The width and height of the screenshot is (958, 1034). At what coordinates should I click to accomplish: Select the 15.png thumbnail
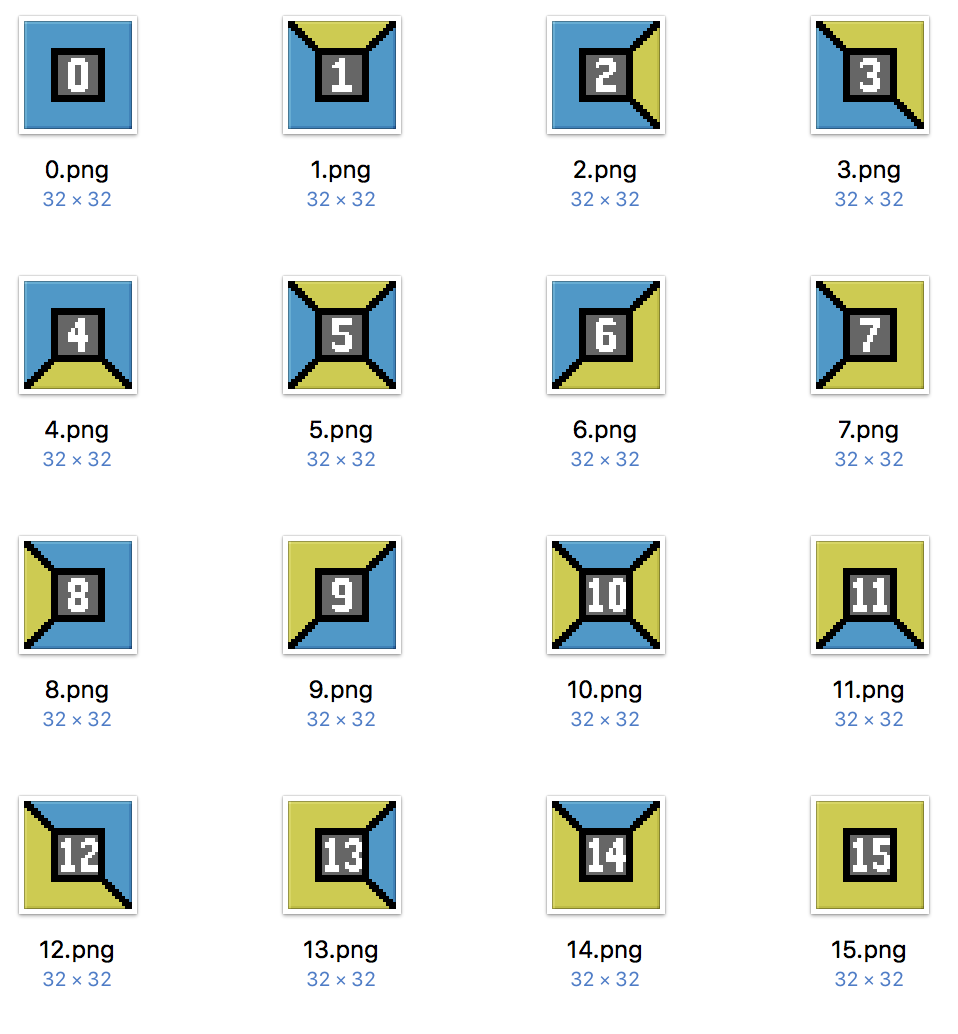870,855
